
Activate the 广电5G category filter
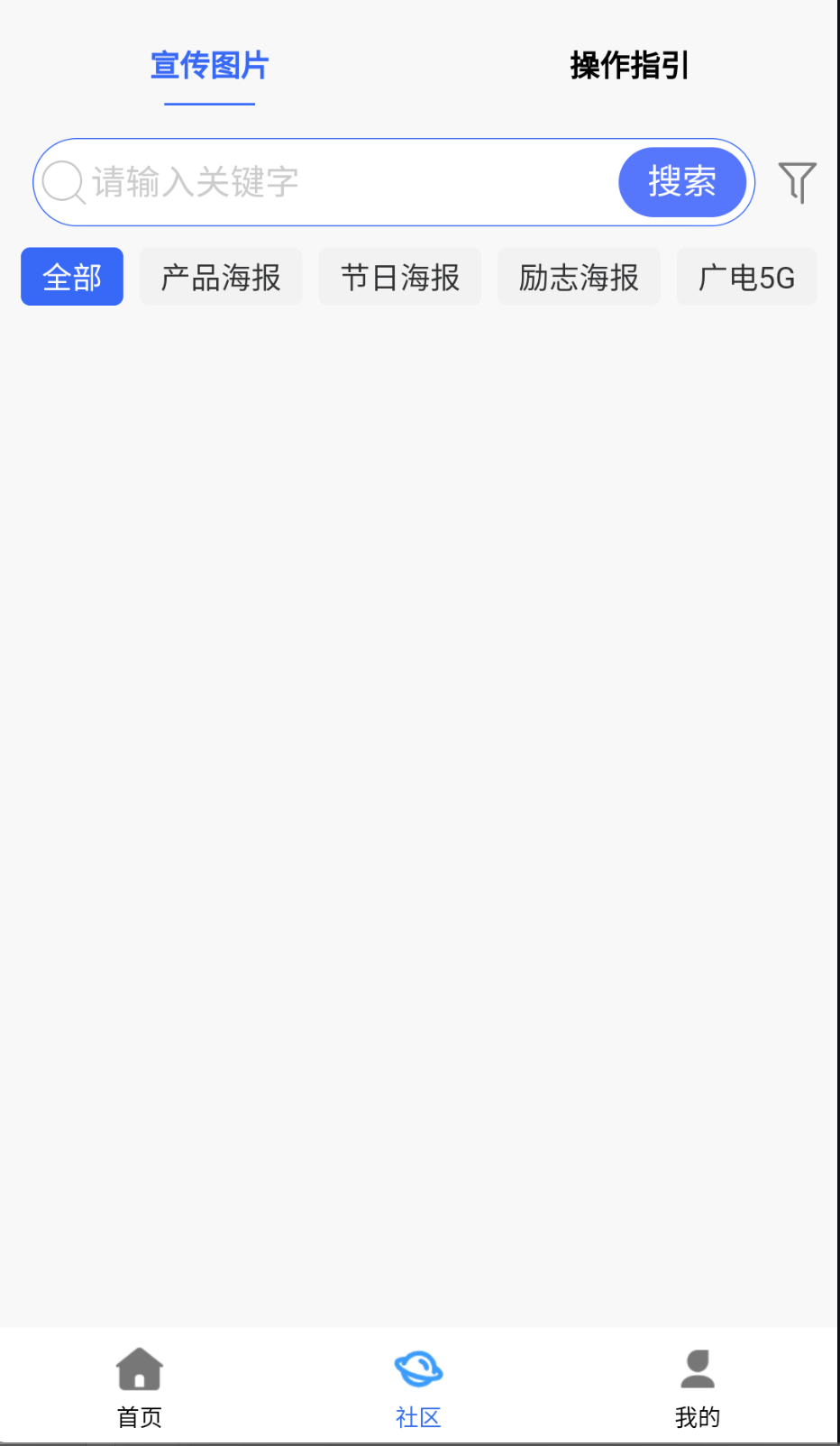point(746,276)
